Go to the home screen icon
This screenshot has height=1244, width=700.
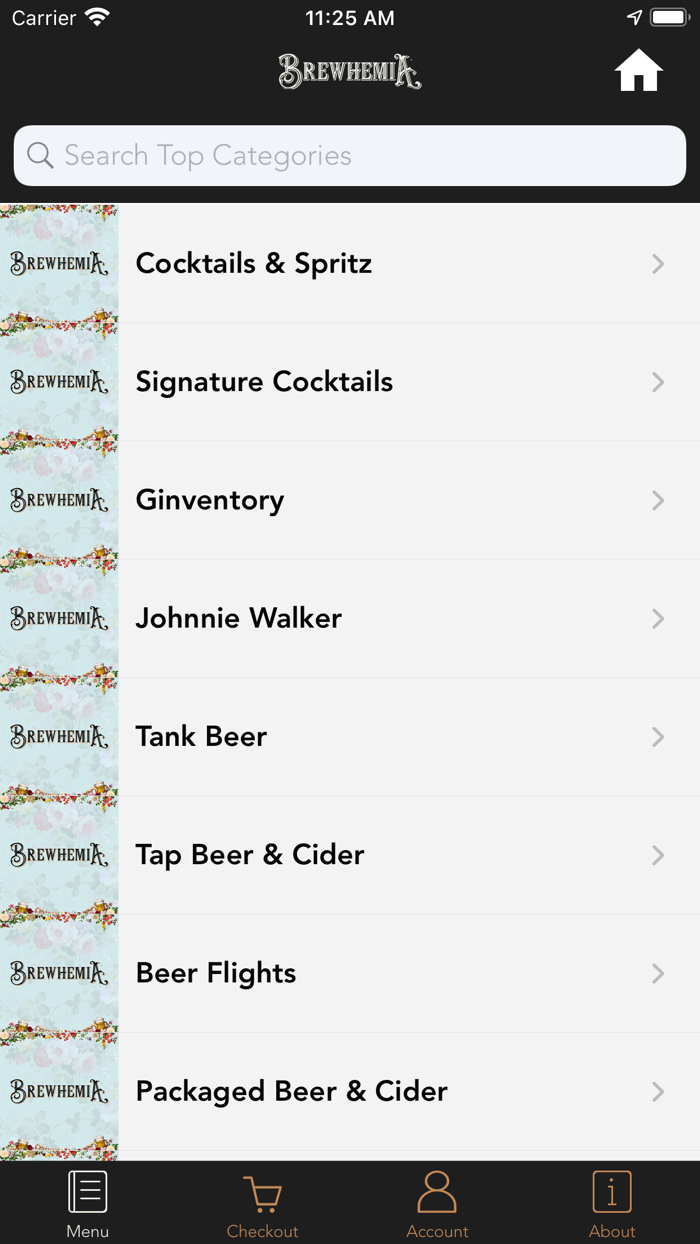(x=638, y=72)
